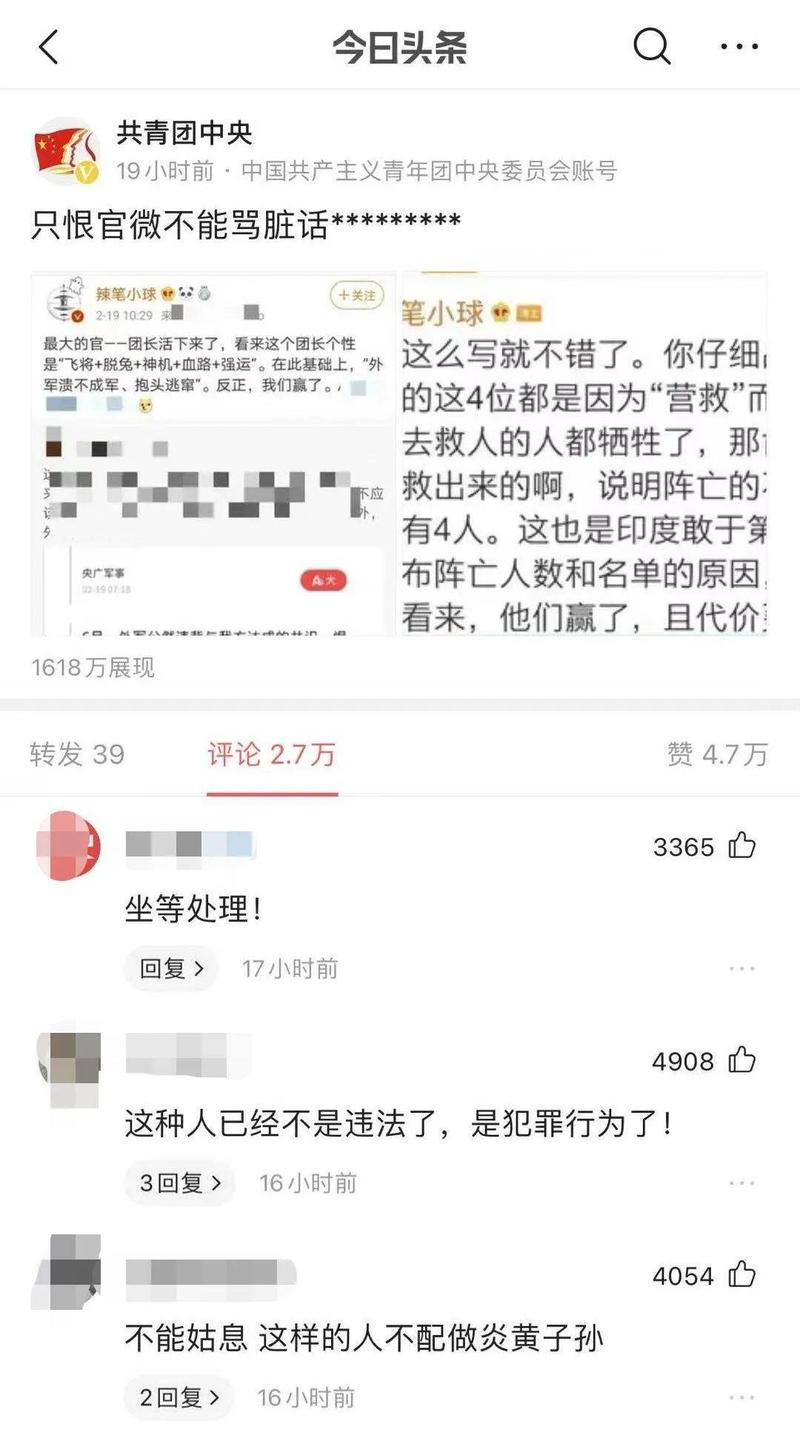Image resolution: width=800 pixels, height=1447 pixels.
Task: Switch to the 转发 39 tab
Action: click(x=77, y=754)
